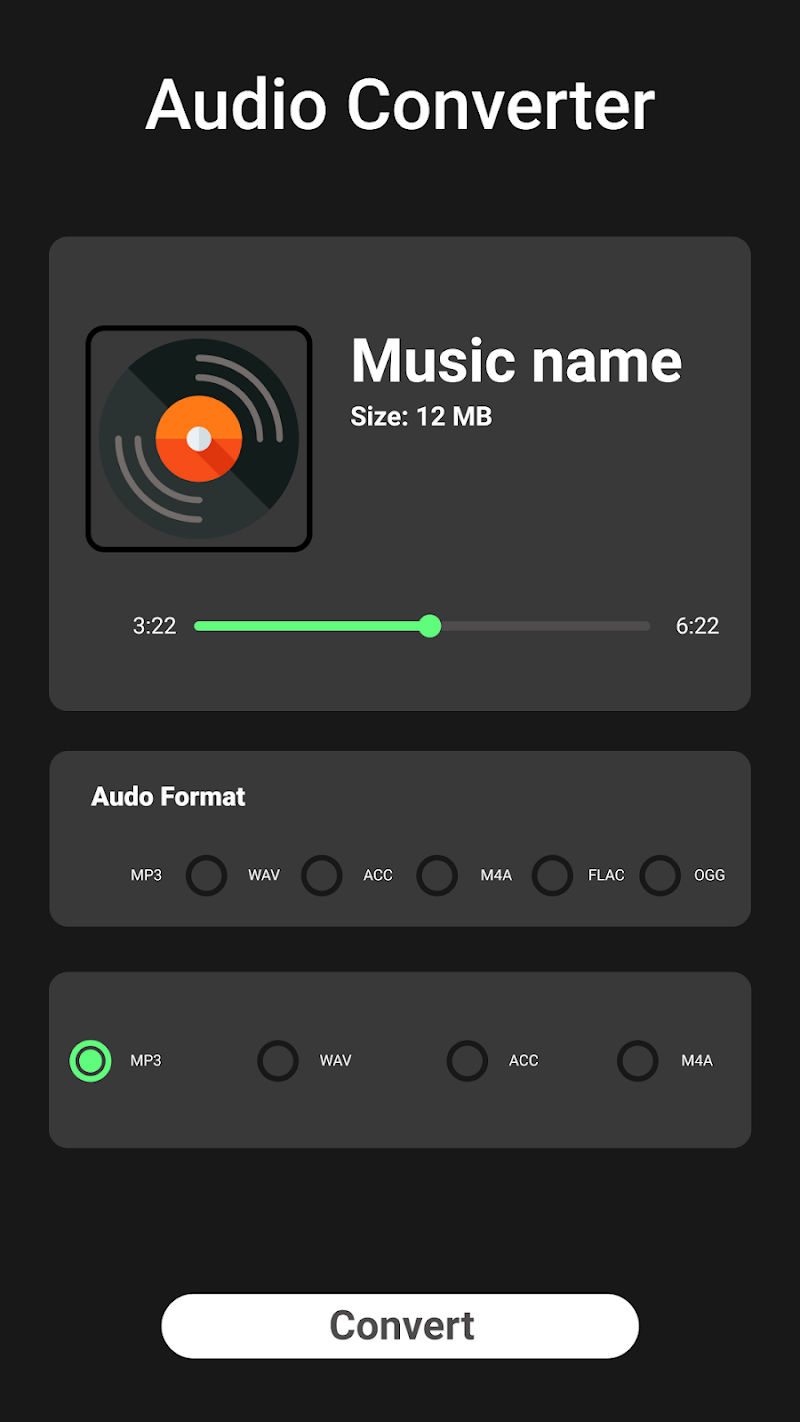The width and height of the screenshot is (800, 1422).
Task: Pick M4A in the card with selected MP3
Action: coord(638,1060)
